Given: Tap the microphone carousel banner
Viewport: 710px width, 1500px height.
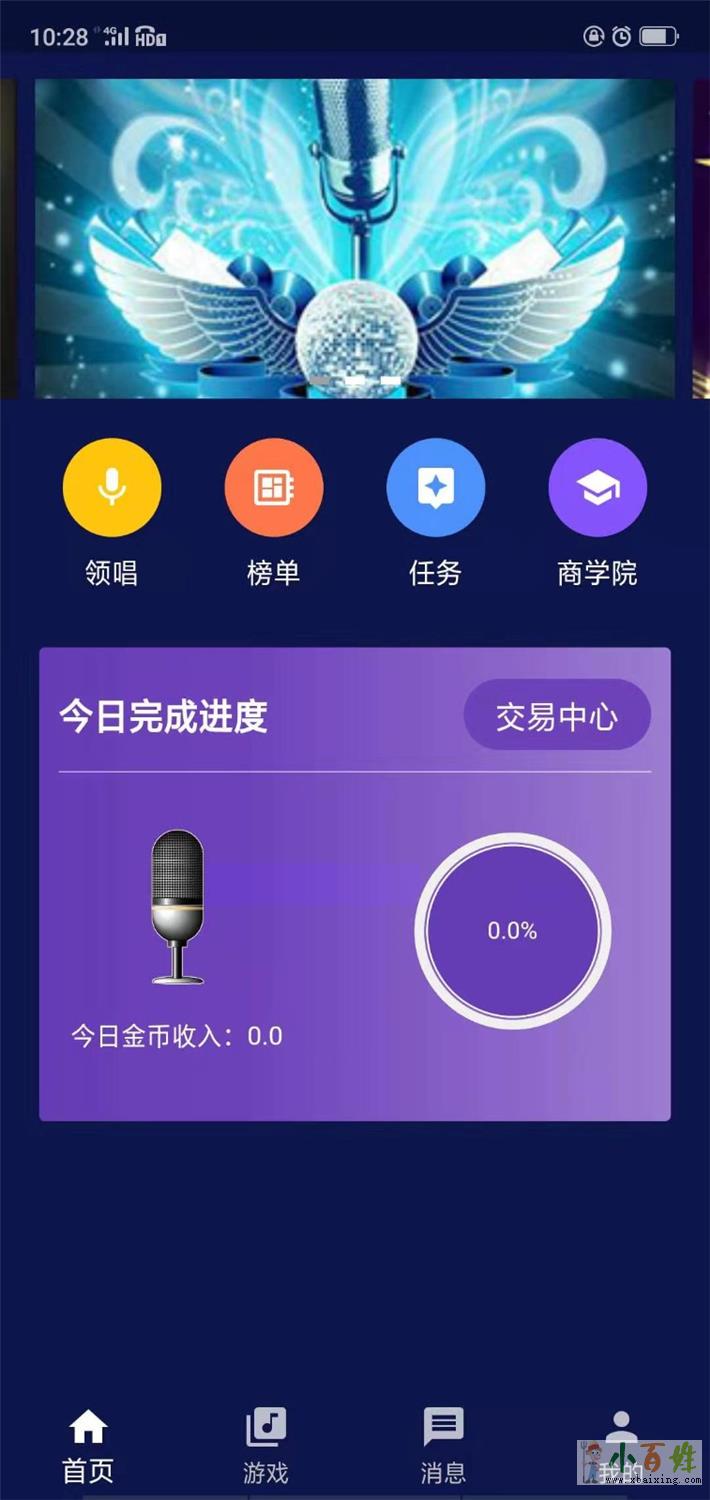Looking at the screenshot, I should 355,238.
